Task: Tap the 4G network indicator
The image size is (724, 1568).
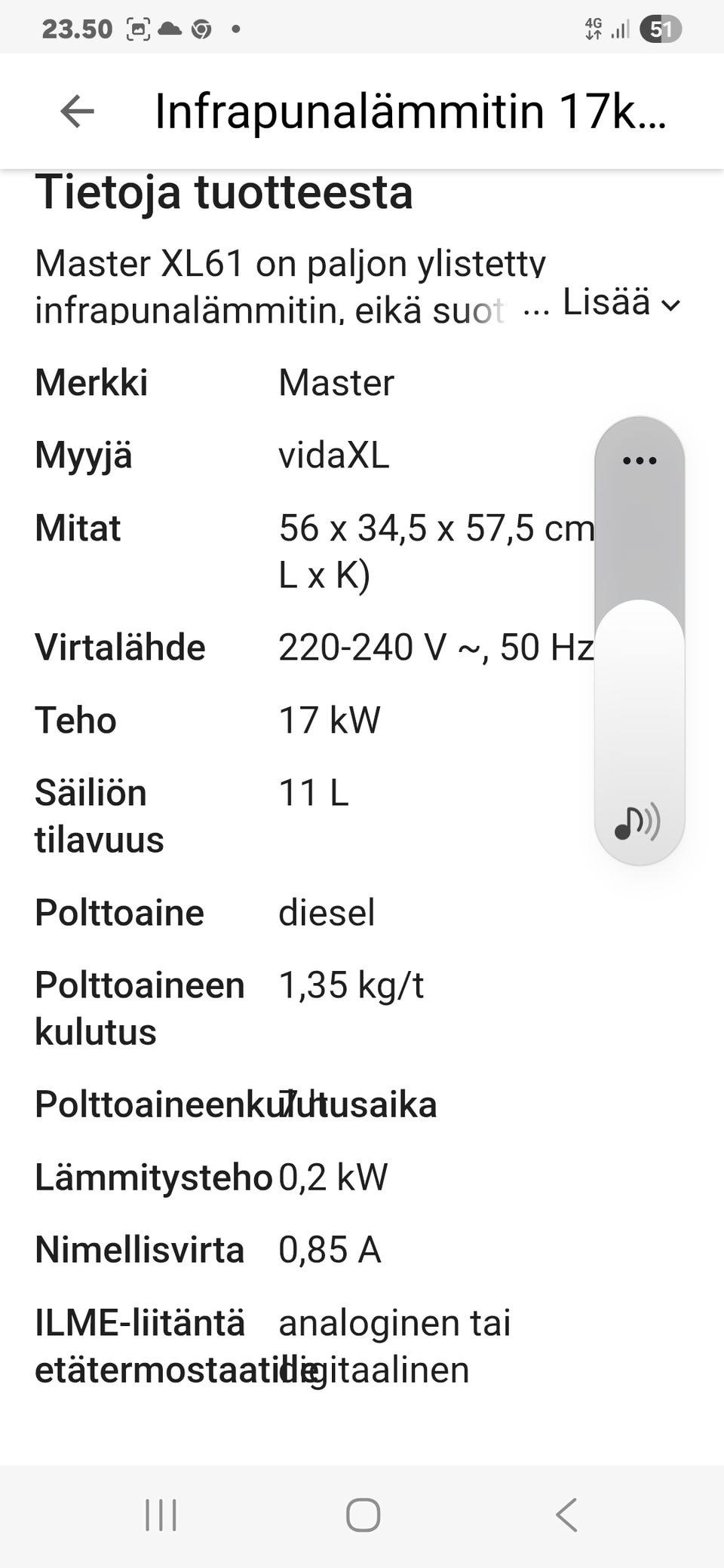Action: 593,29
